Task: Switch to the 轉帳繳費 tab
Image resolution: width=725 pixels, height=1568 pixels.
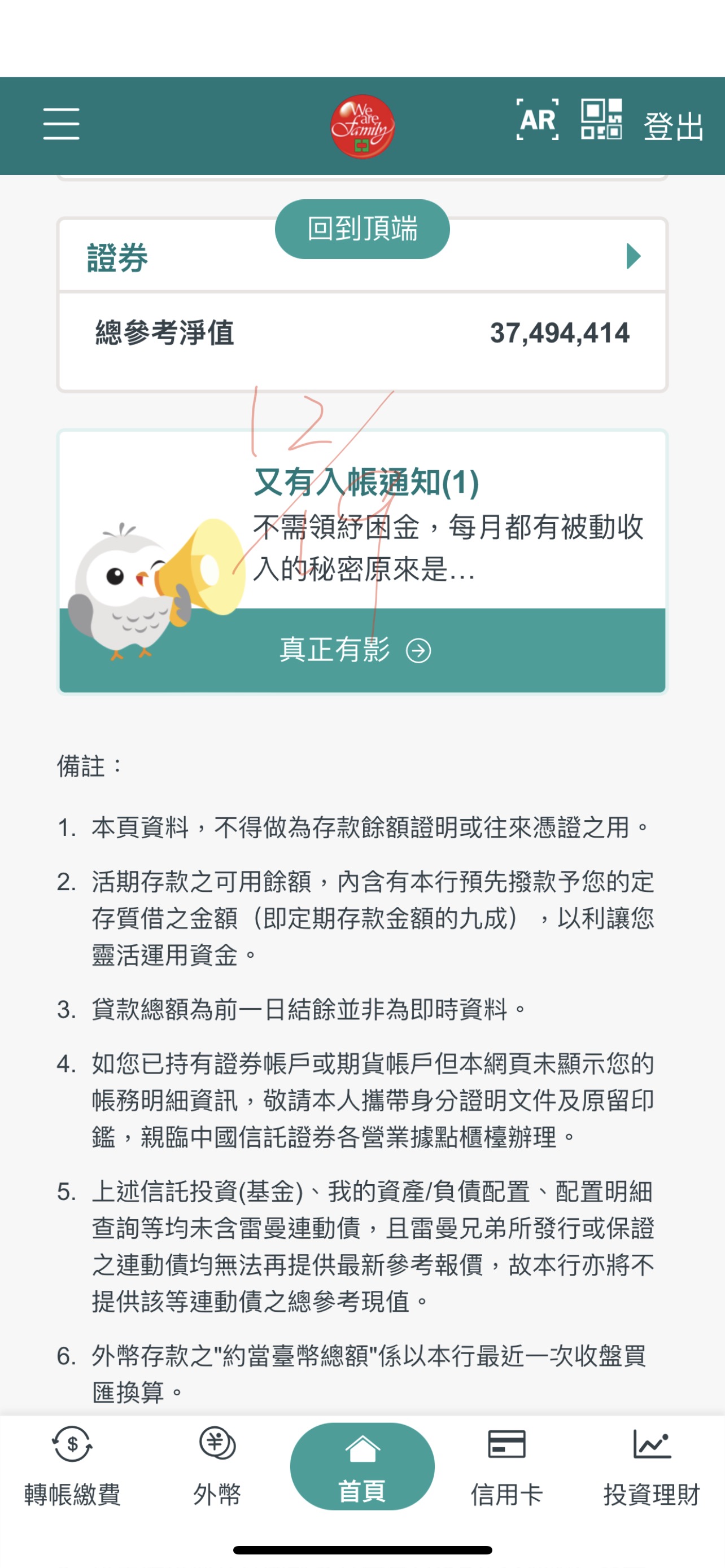Action: 72,1468
